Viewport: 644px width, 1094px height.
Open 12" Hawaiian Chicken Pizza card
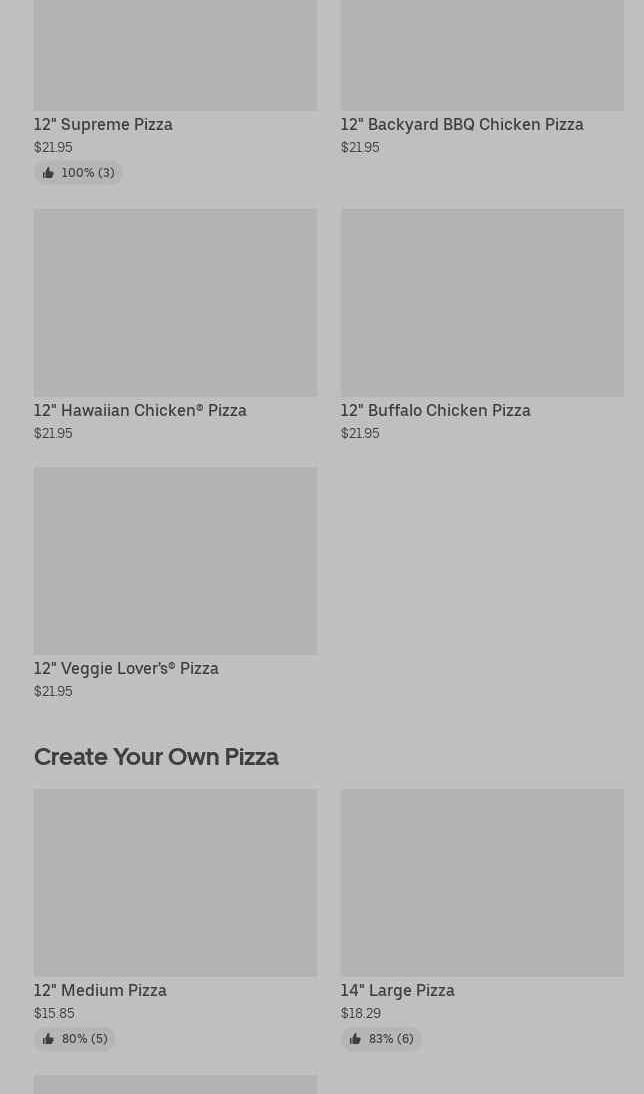pos(175,325)
